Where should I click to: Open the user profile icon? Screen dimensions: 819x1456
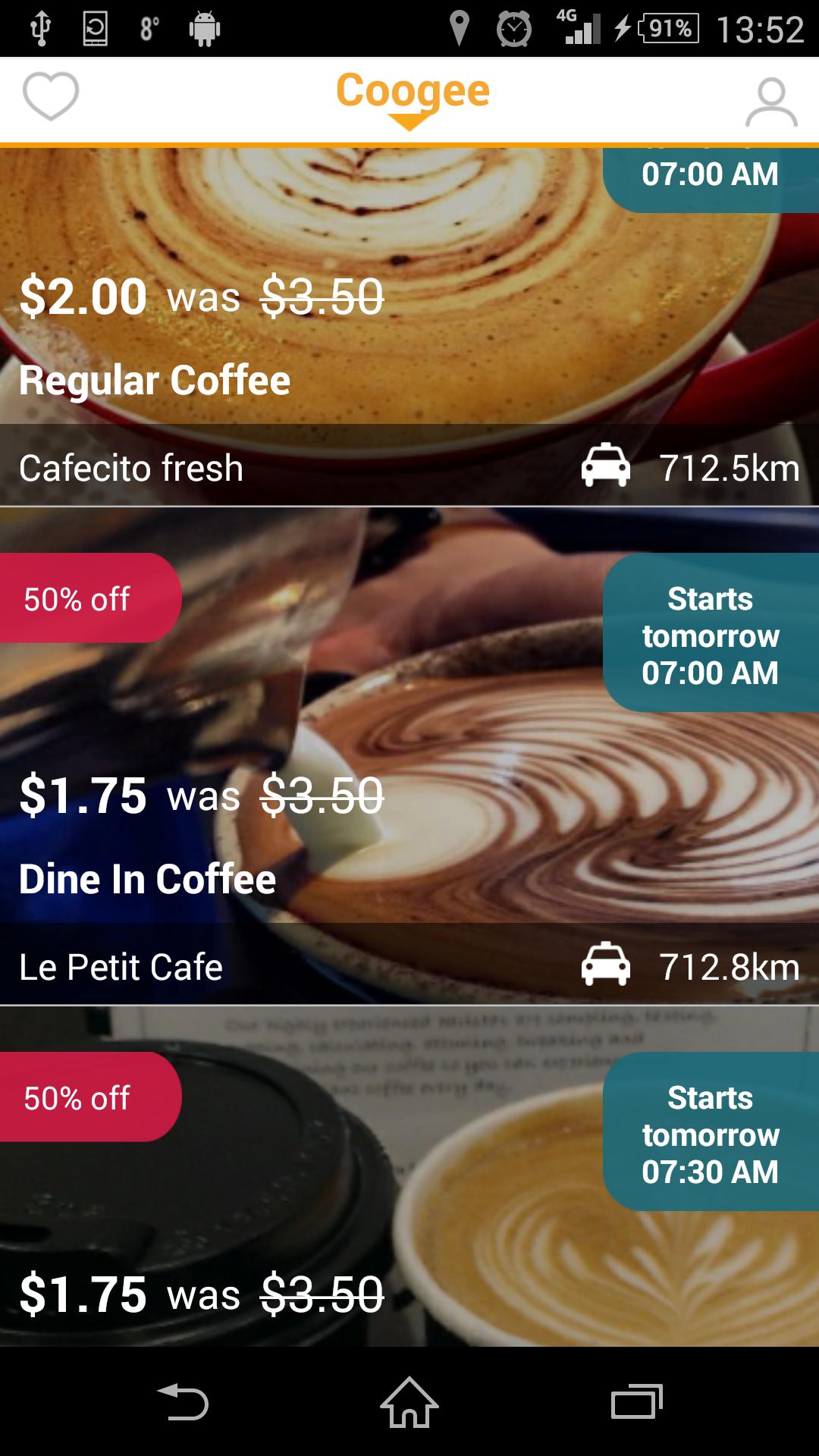coord(771,102)
